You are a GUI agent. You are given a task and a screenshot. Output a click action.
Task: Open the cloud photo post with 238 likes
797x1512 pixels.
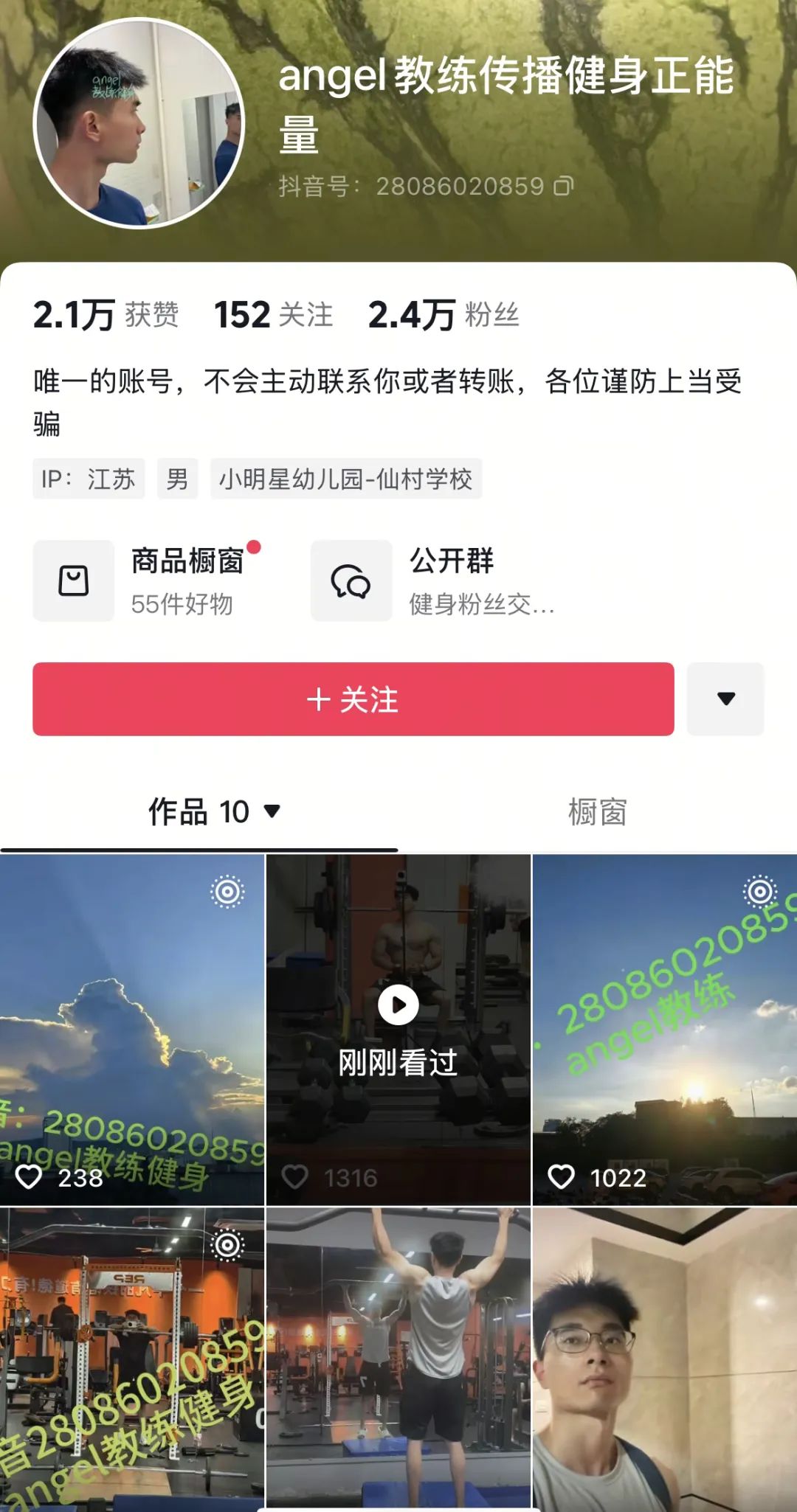coord(132,1030)
